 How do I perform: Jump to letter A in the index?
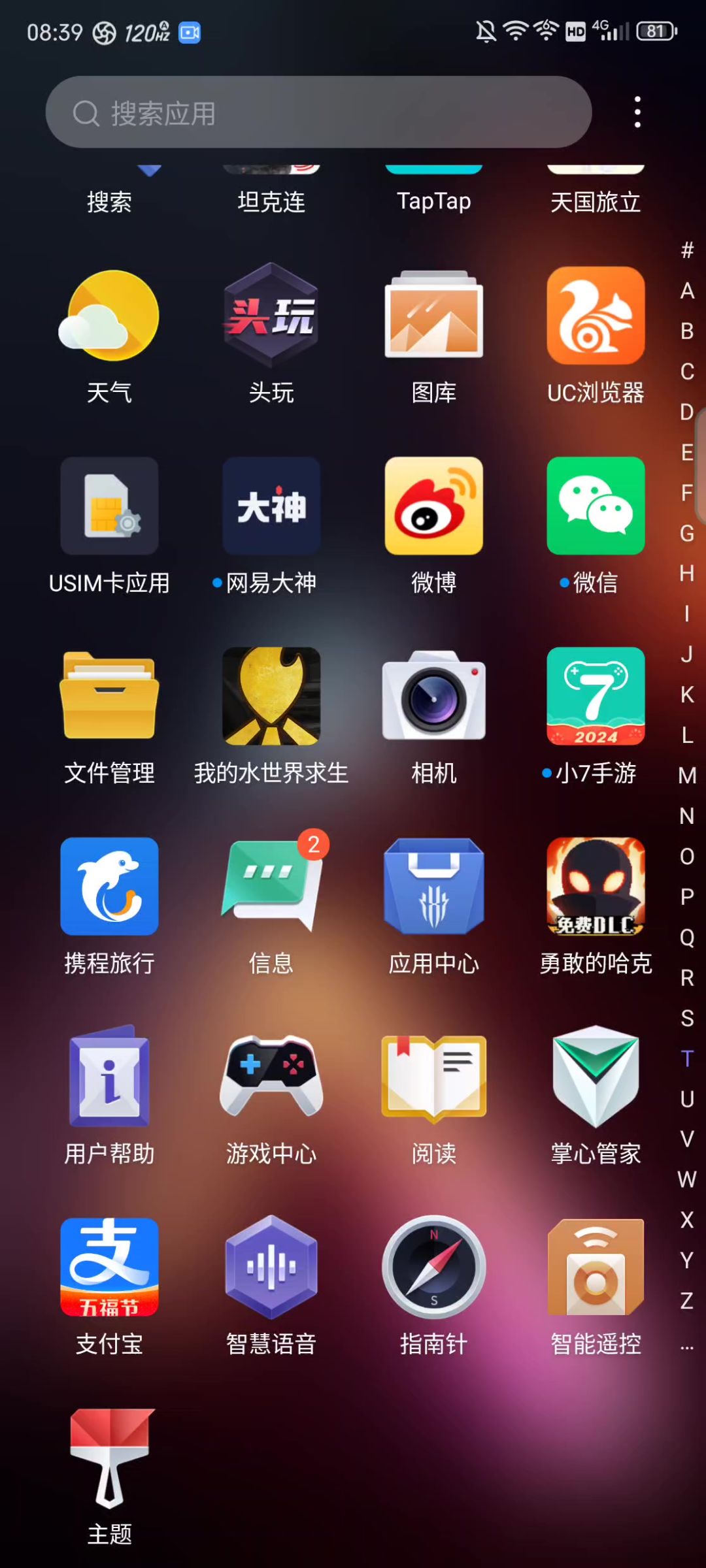[x=686, y=291]
